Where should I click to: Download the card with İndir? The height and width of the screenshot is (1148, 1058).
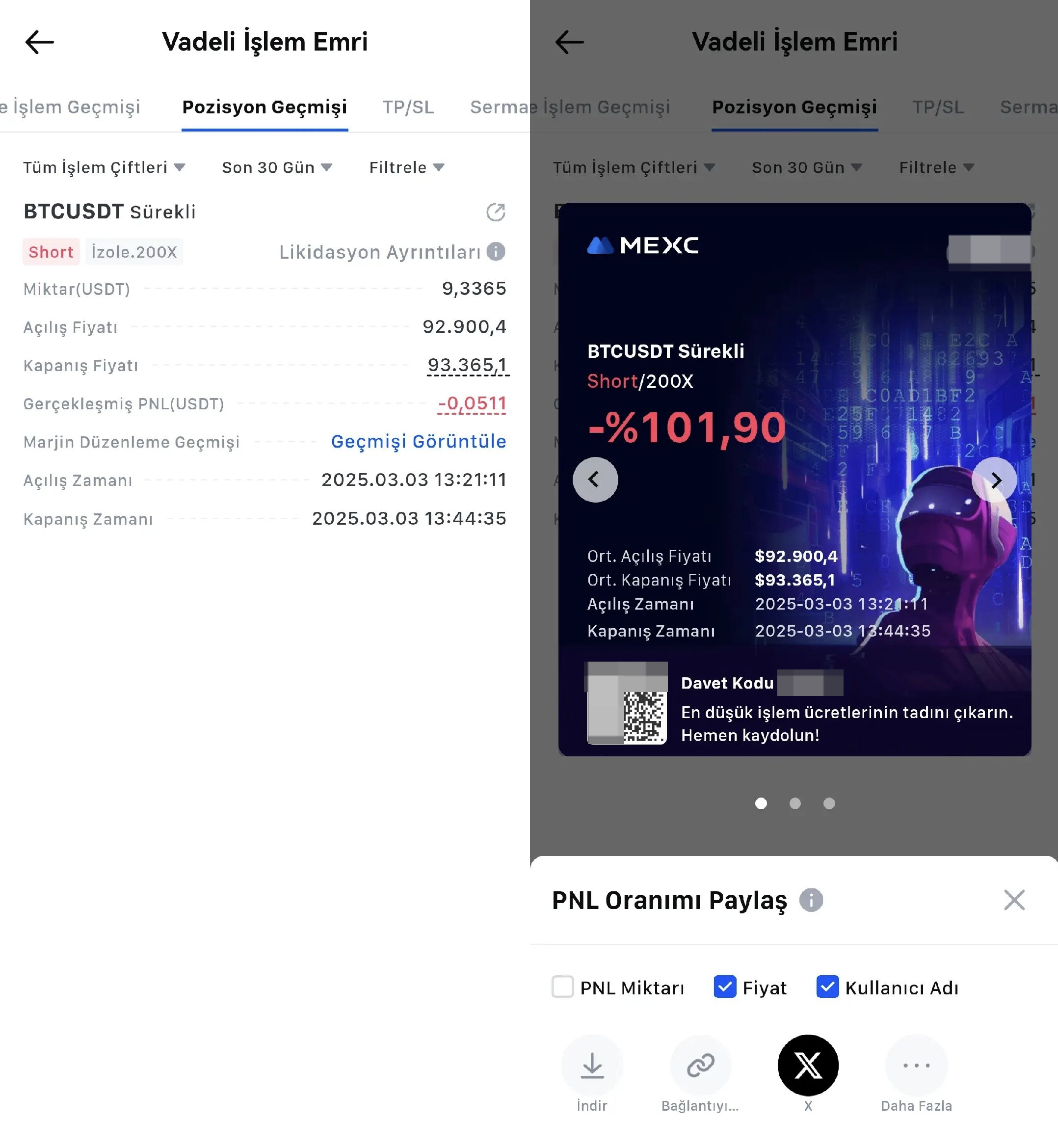point(592,1066)
